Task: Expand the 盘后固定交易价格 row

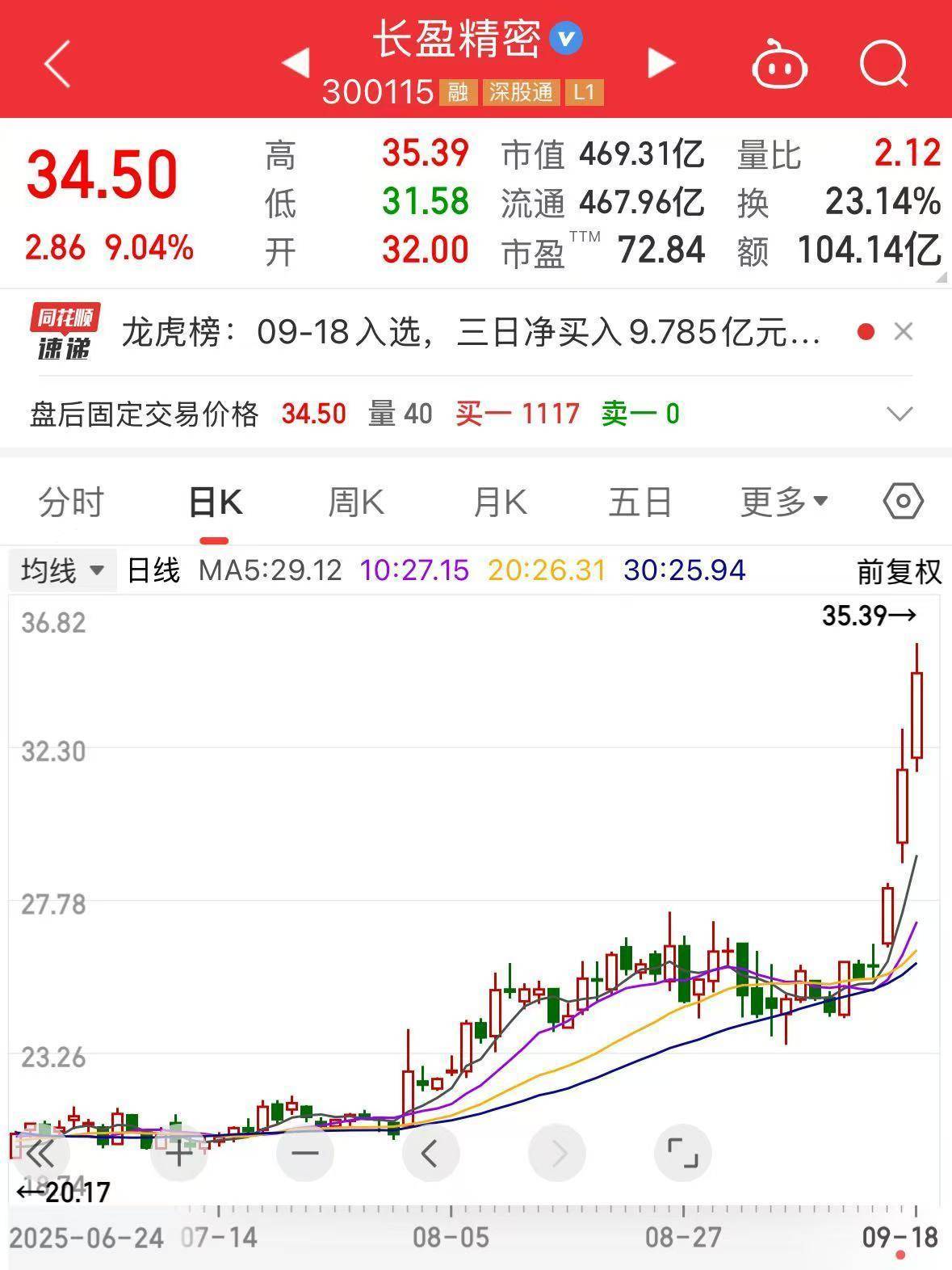Action: coord(900,414)
